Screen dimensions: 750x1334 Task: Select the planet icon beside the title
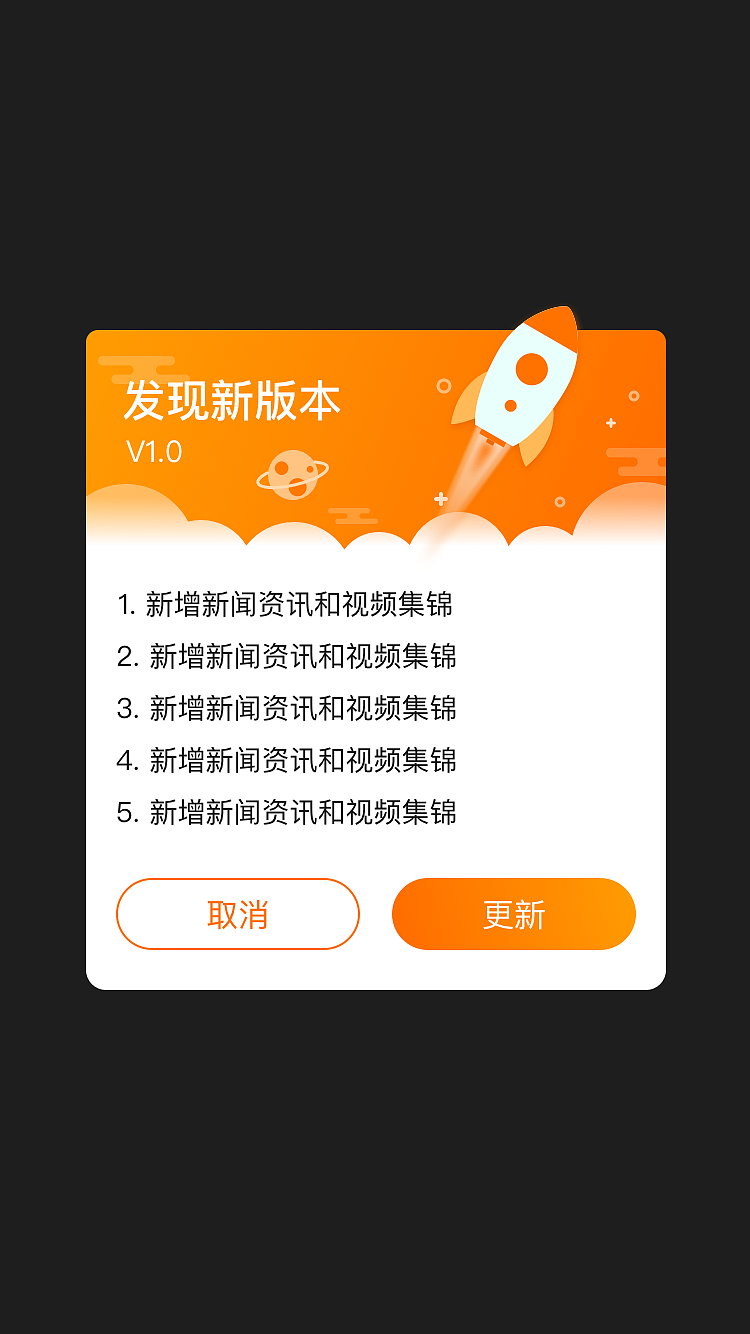(295, 473)
